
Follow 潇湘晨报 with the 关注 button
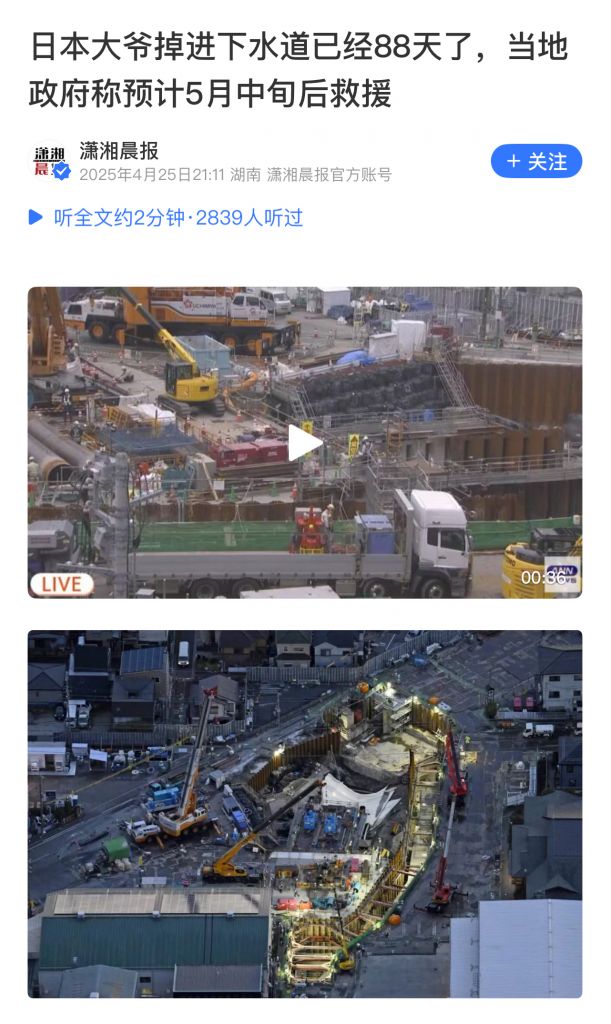click(x=536, y=162)
